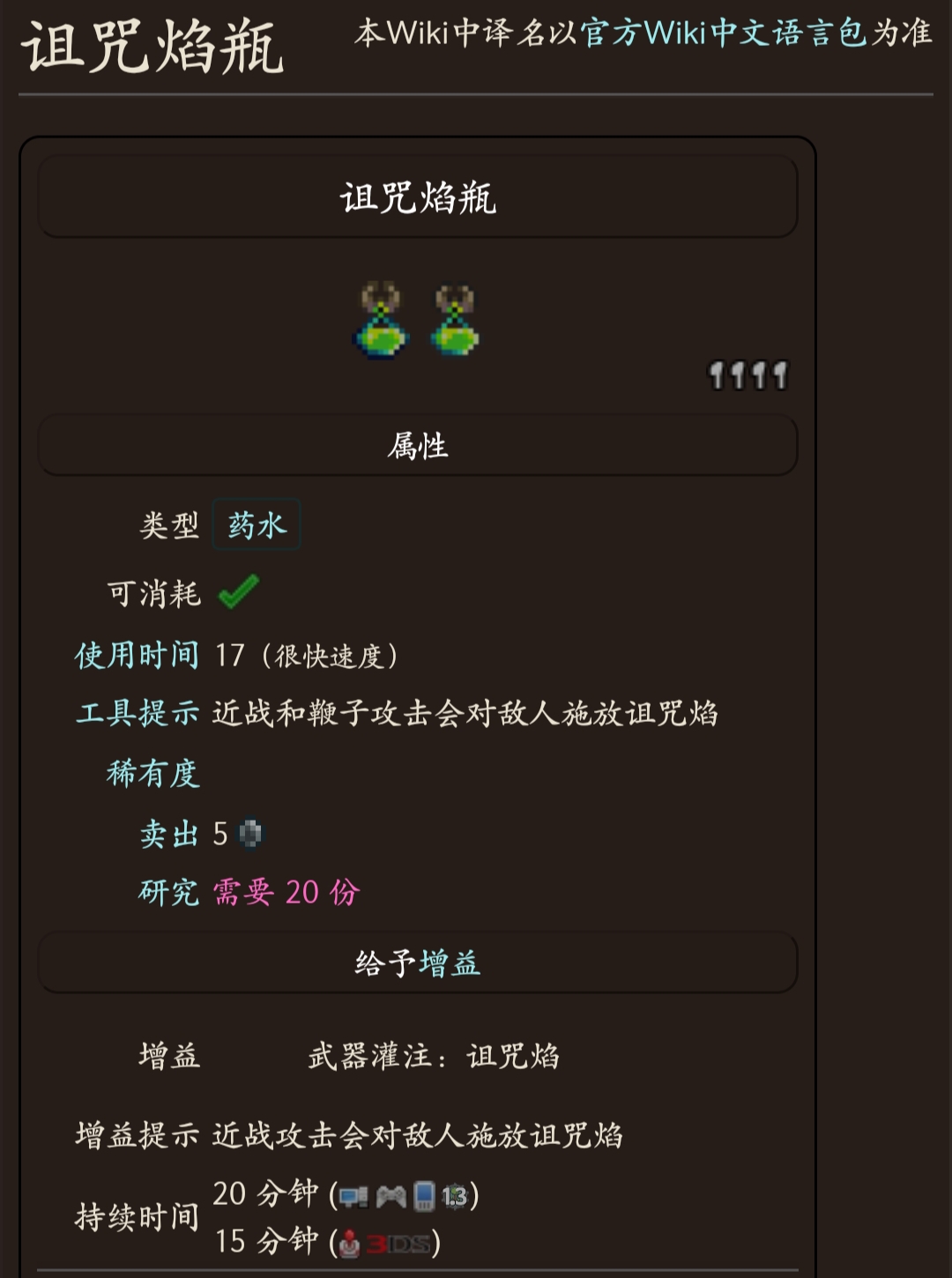Open the 药水 type link
The image size is (952, 1278).
[257, 525]
